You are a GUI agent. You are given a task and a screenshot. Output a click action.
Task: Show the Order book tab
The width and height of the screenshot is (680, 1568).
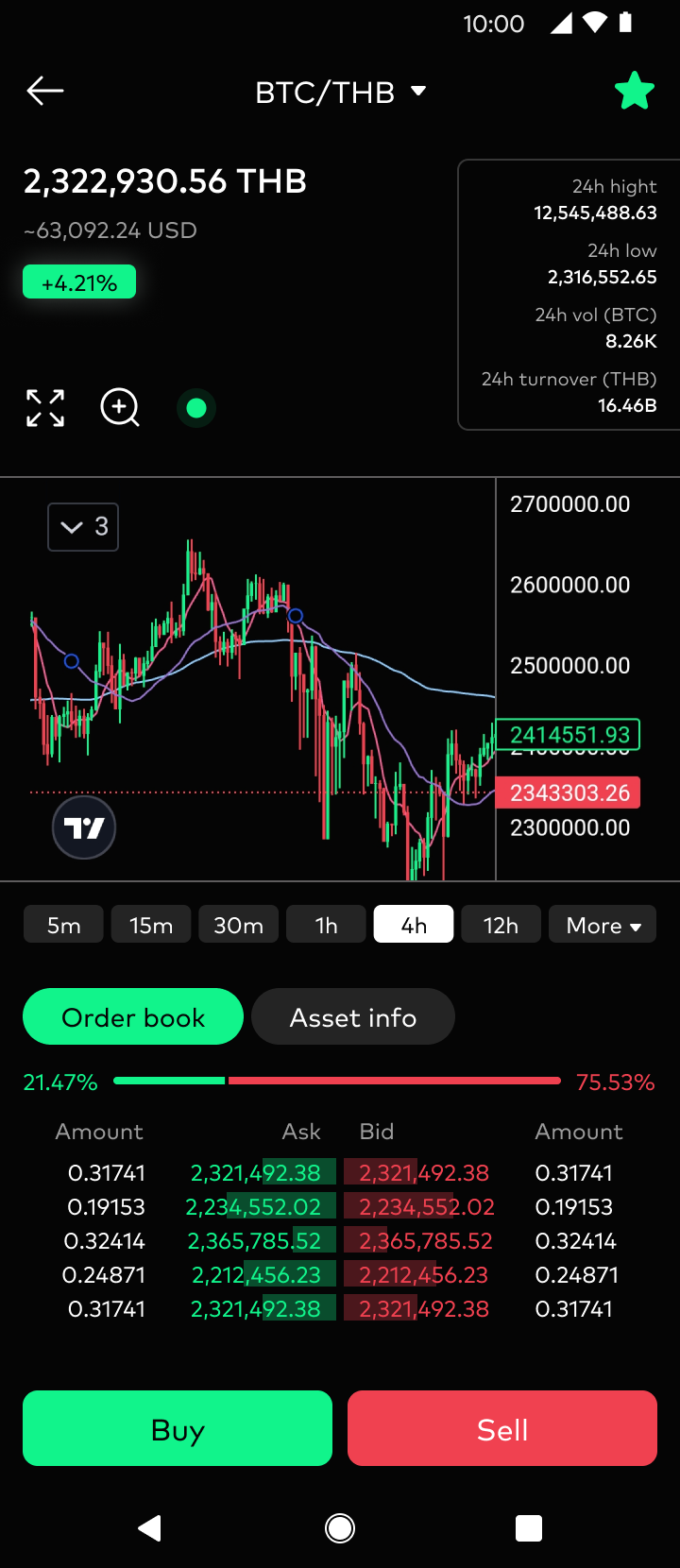[133, 1016]
